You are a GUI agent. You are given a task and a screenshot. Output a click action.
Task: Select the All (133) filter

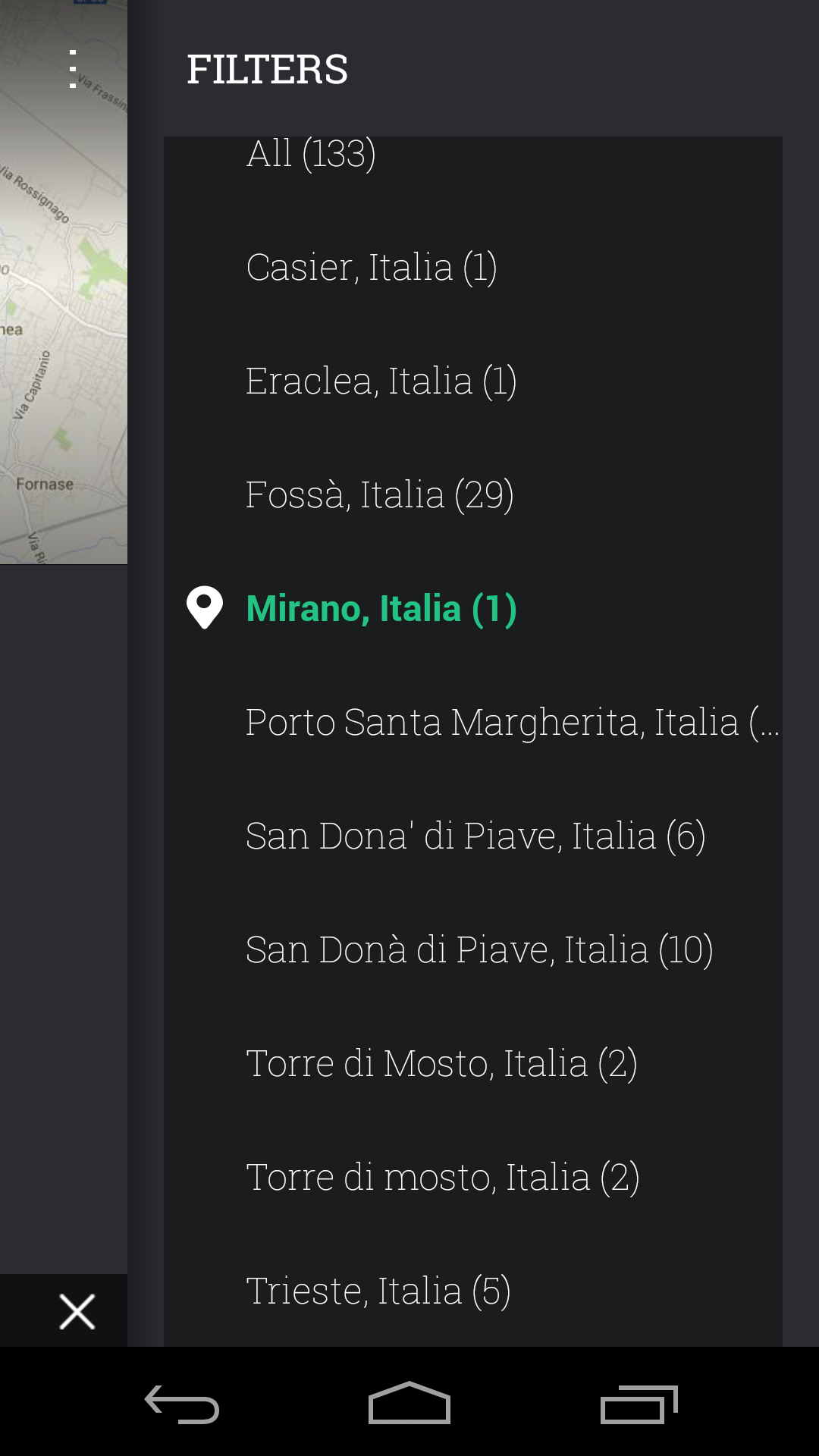point(473,154)
